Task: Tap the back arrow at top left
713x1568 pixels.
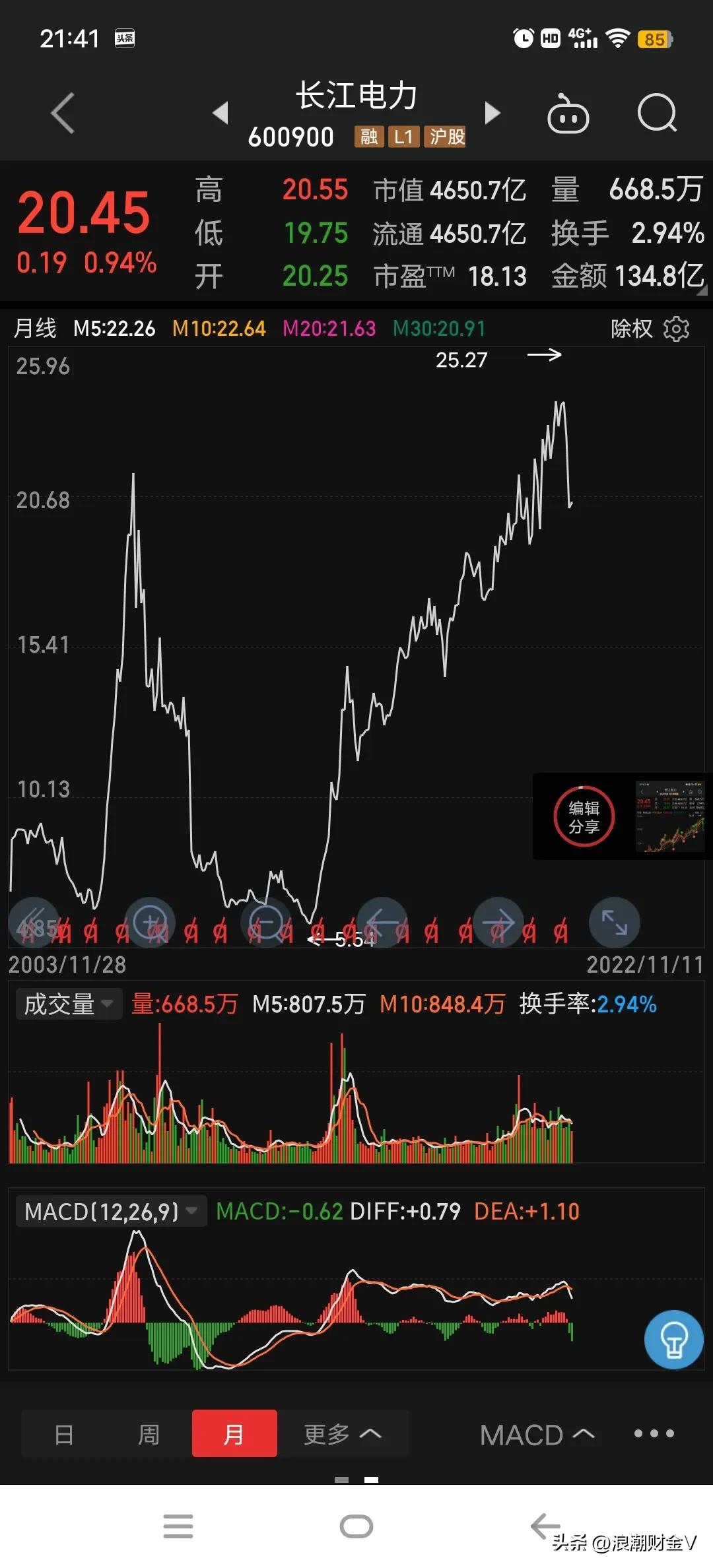Action: click(63, 114)
